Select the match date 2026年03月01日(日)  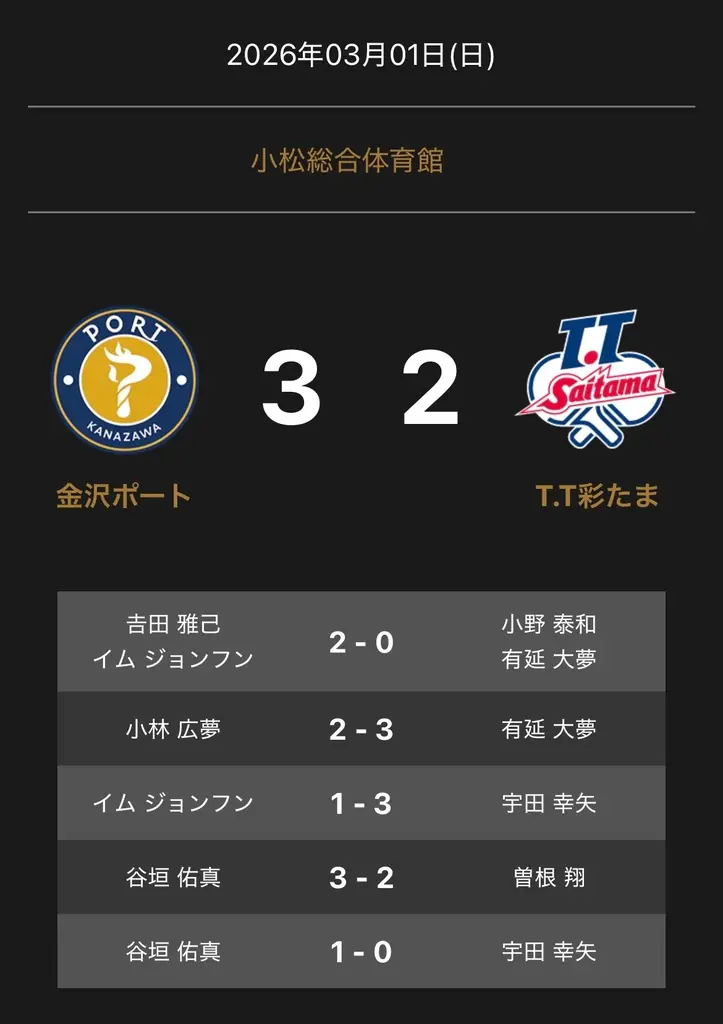tap(361, 57)
